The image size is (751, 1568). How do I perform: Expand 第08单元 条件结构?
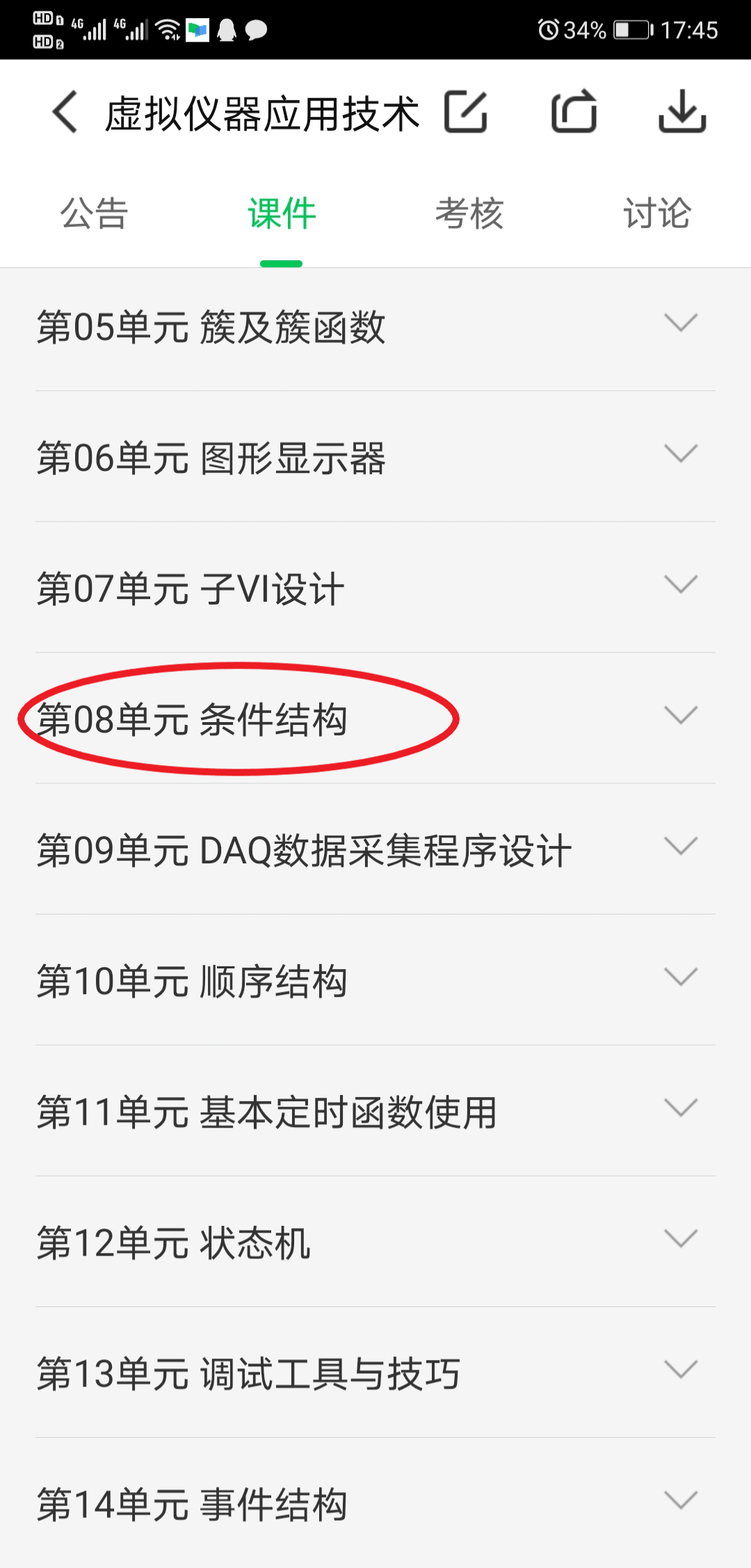[680, 716]
